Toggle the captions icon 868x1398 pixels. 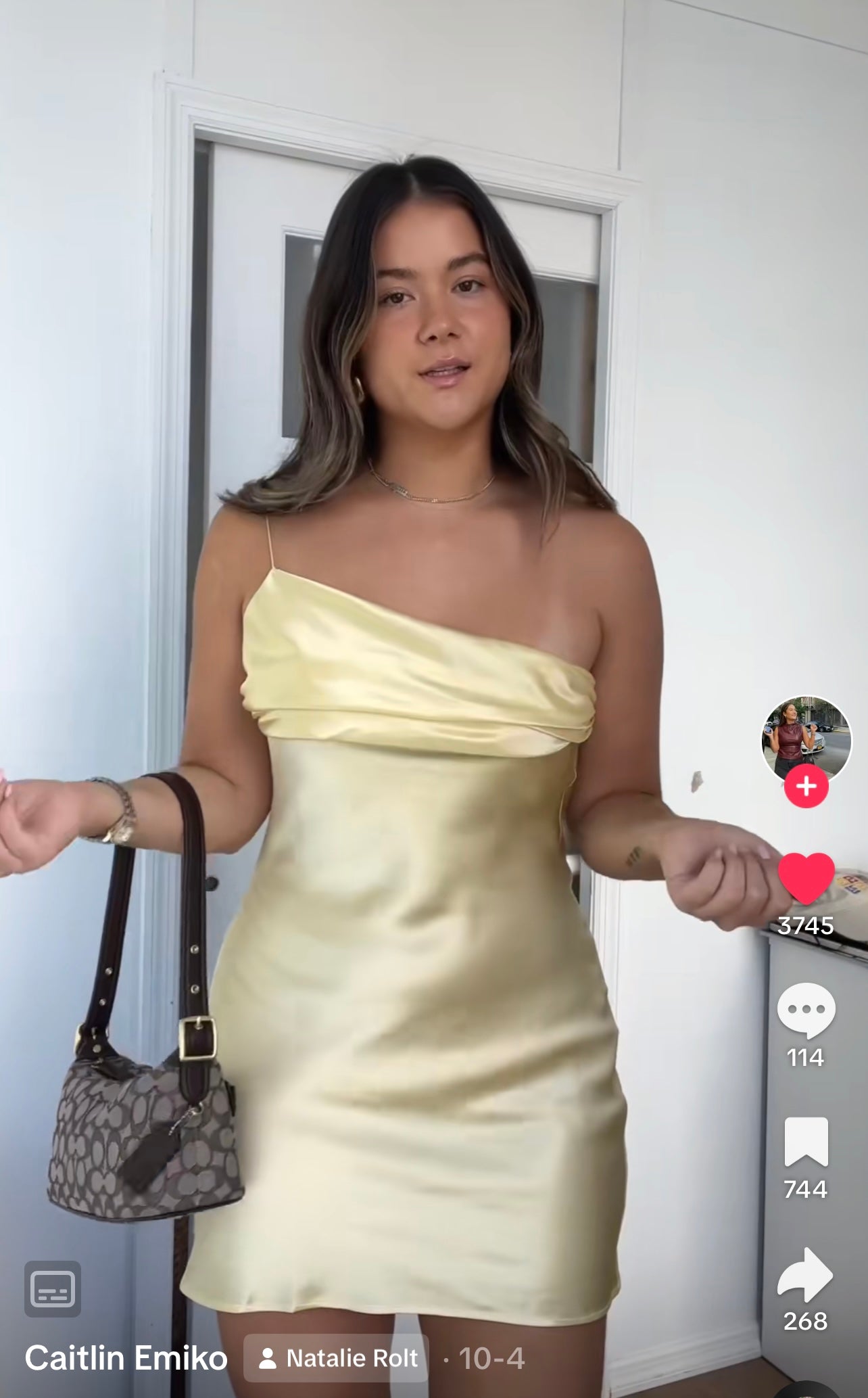pyautogui.click(x=53, y=1289)
